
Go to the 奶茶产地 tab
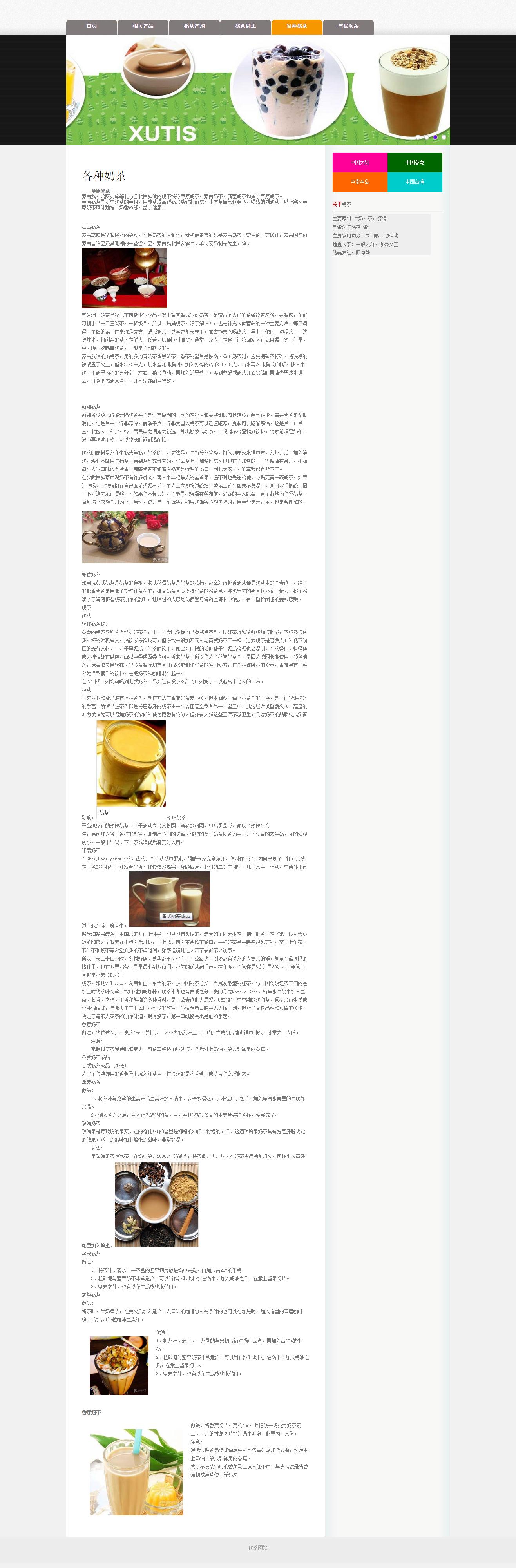coord(194,26)
